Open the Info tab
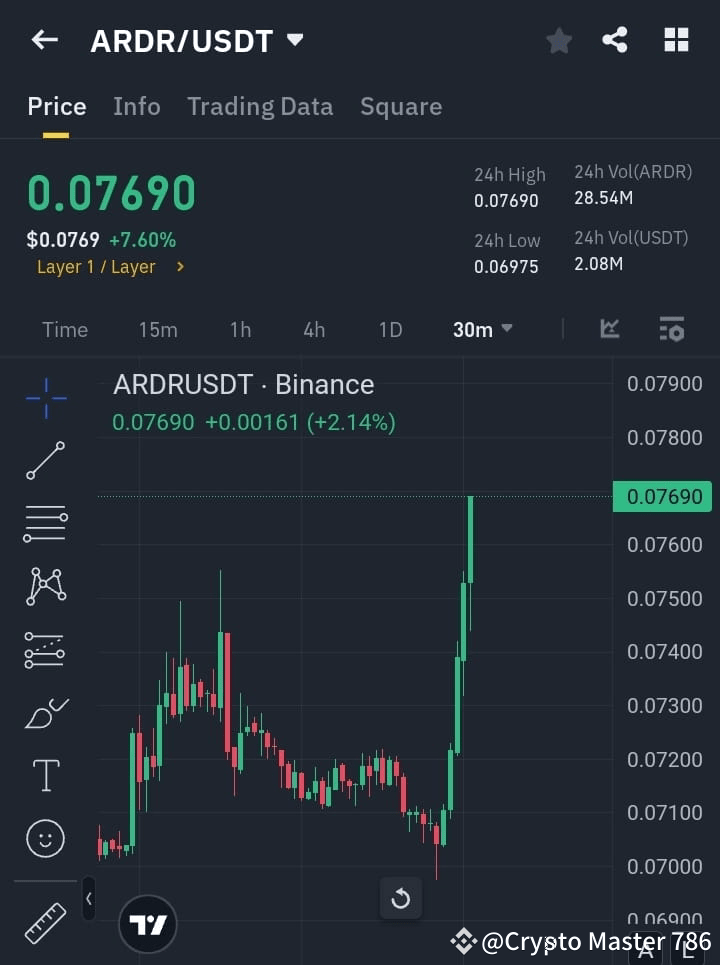Screen dimensions: 720x965 [x=136, y=106]
